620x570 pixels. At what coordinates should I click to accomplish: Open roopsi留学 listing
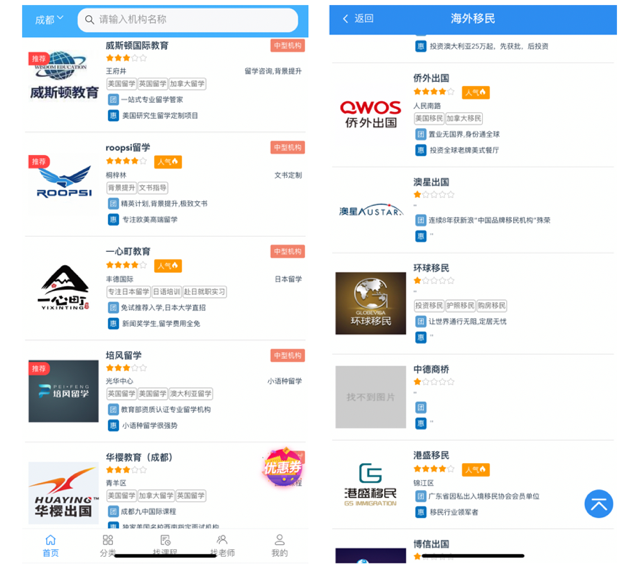coord(165,184)
